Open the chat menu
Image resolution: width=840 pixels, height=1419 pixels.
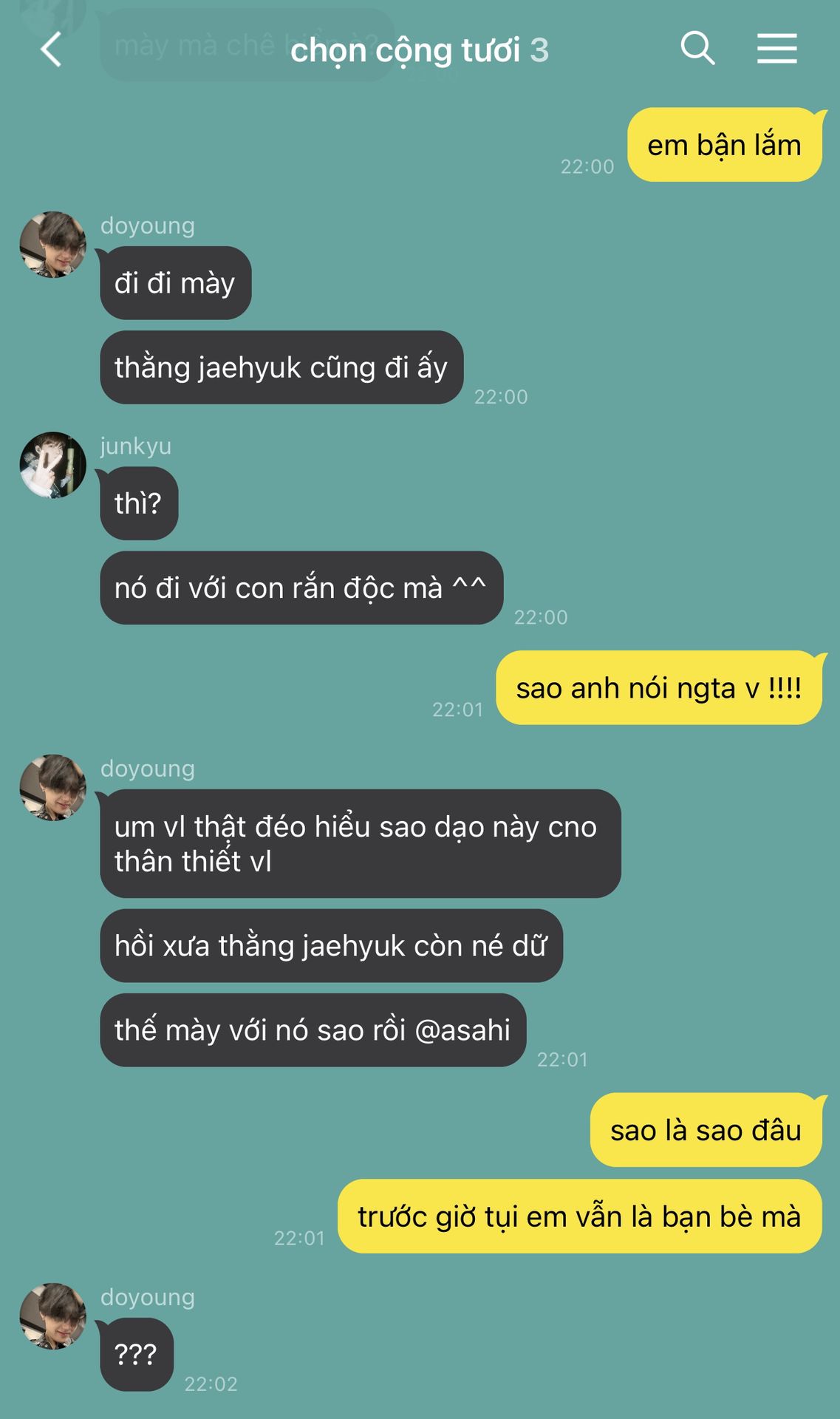pos(777,49)
